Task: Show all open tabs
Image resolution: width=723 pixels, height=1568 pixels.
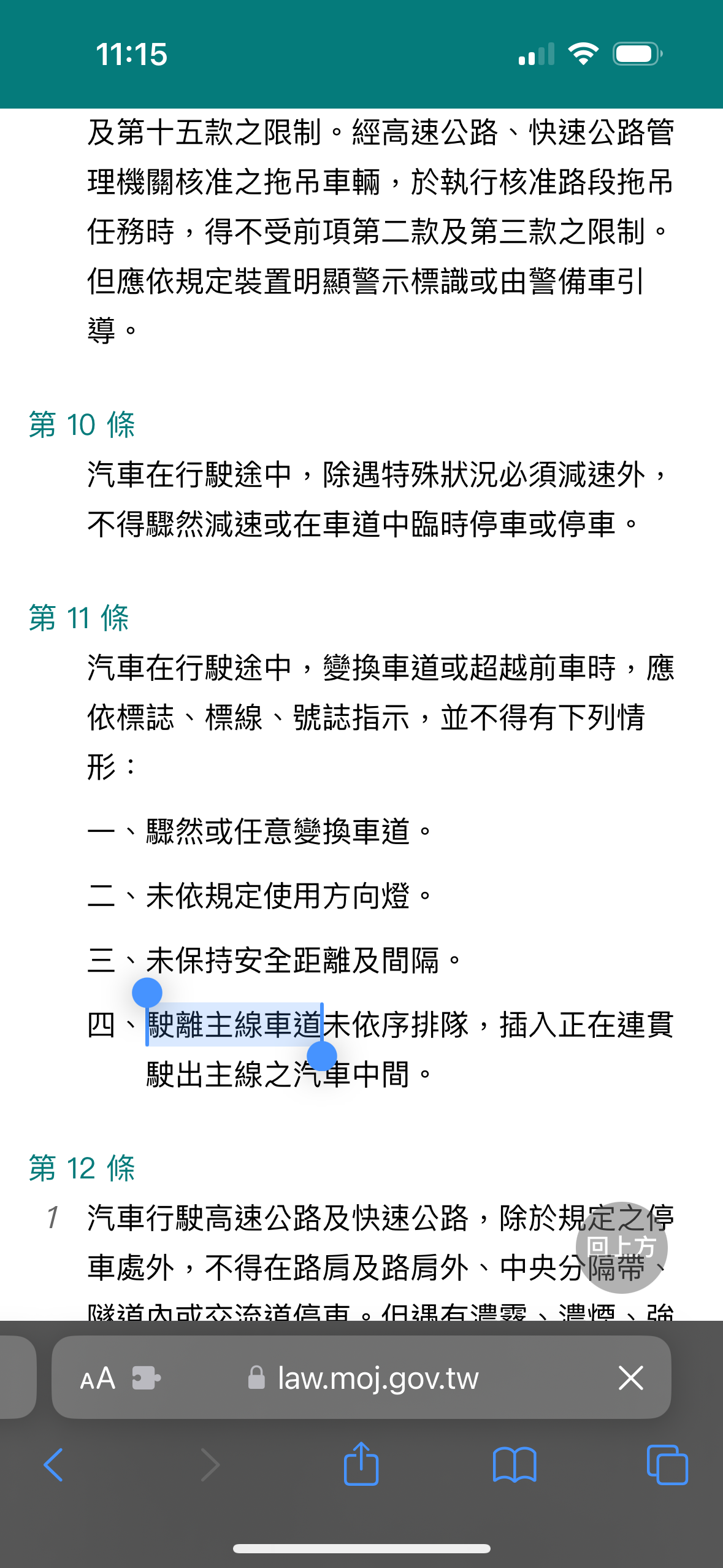Action: tap(667, 1464)
